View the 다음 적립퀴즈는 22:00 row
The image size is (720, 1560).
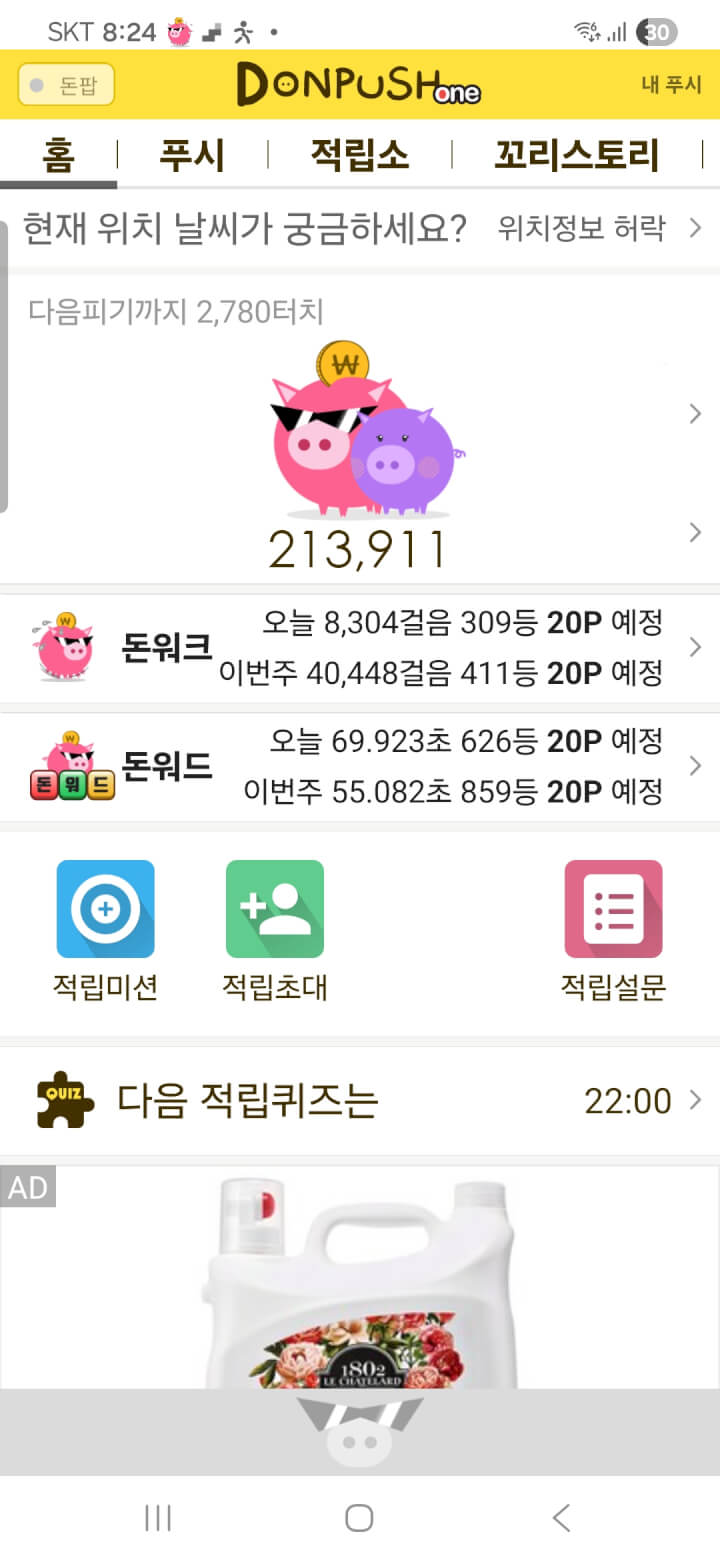pos(360,1101)
